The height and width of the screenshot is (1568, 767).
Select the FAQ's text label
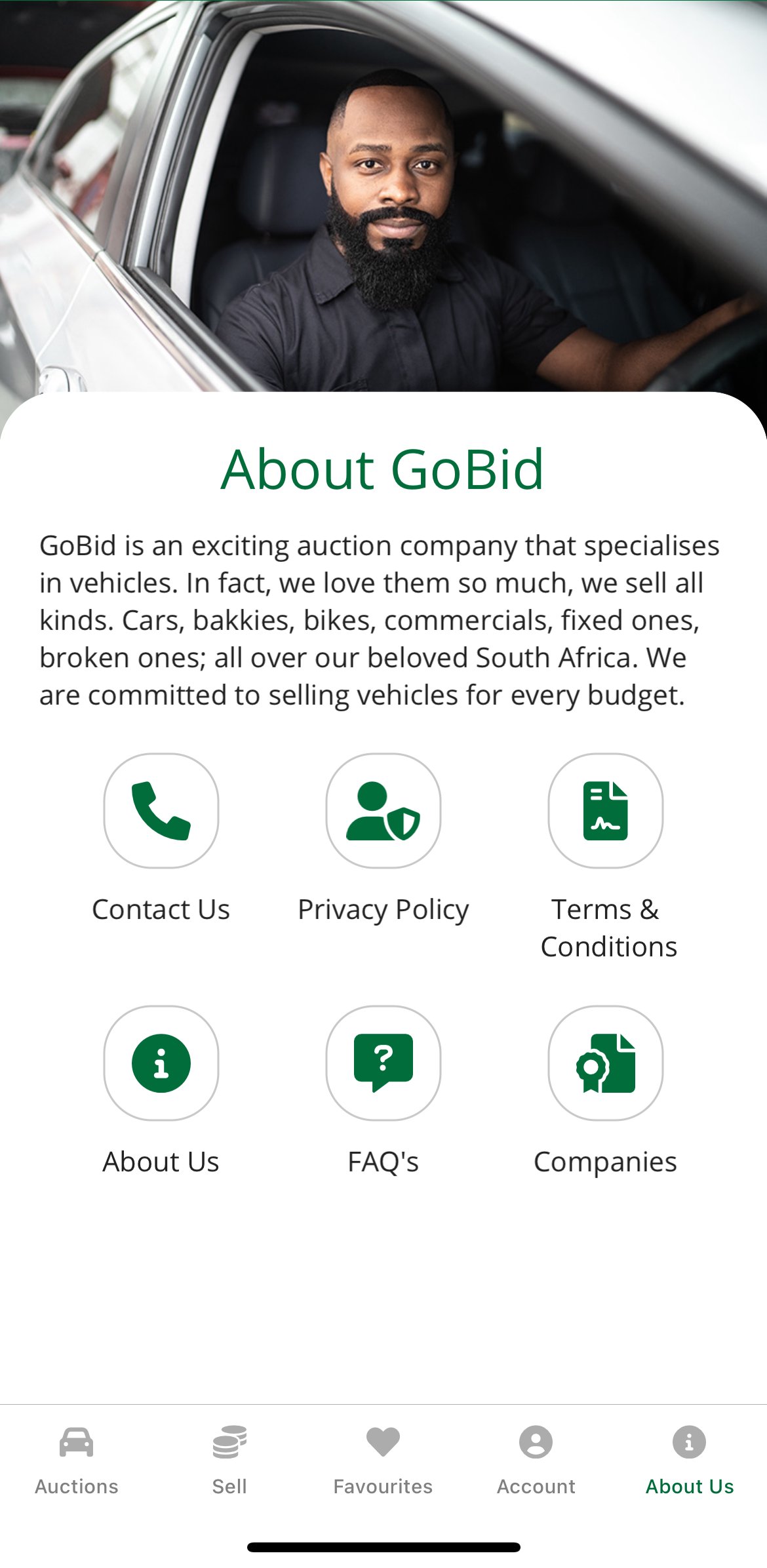[x=383, y=1161]
